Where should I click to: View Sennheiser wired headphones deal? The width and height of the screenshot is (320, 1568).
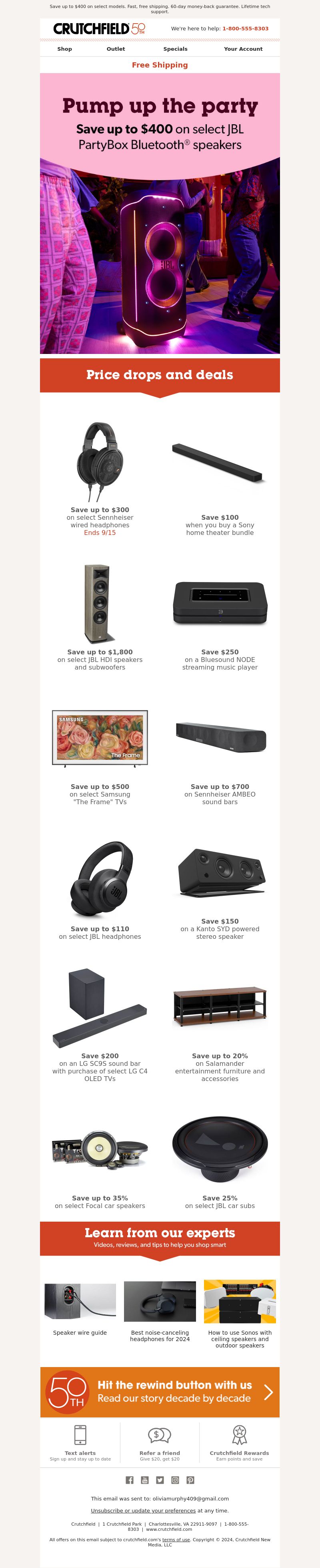(x=100, y=479)
